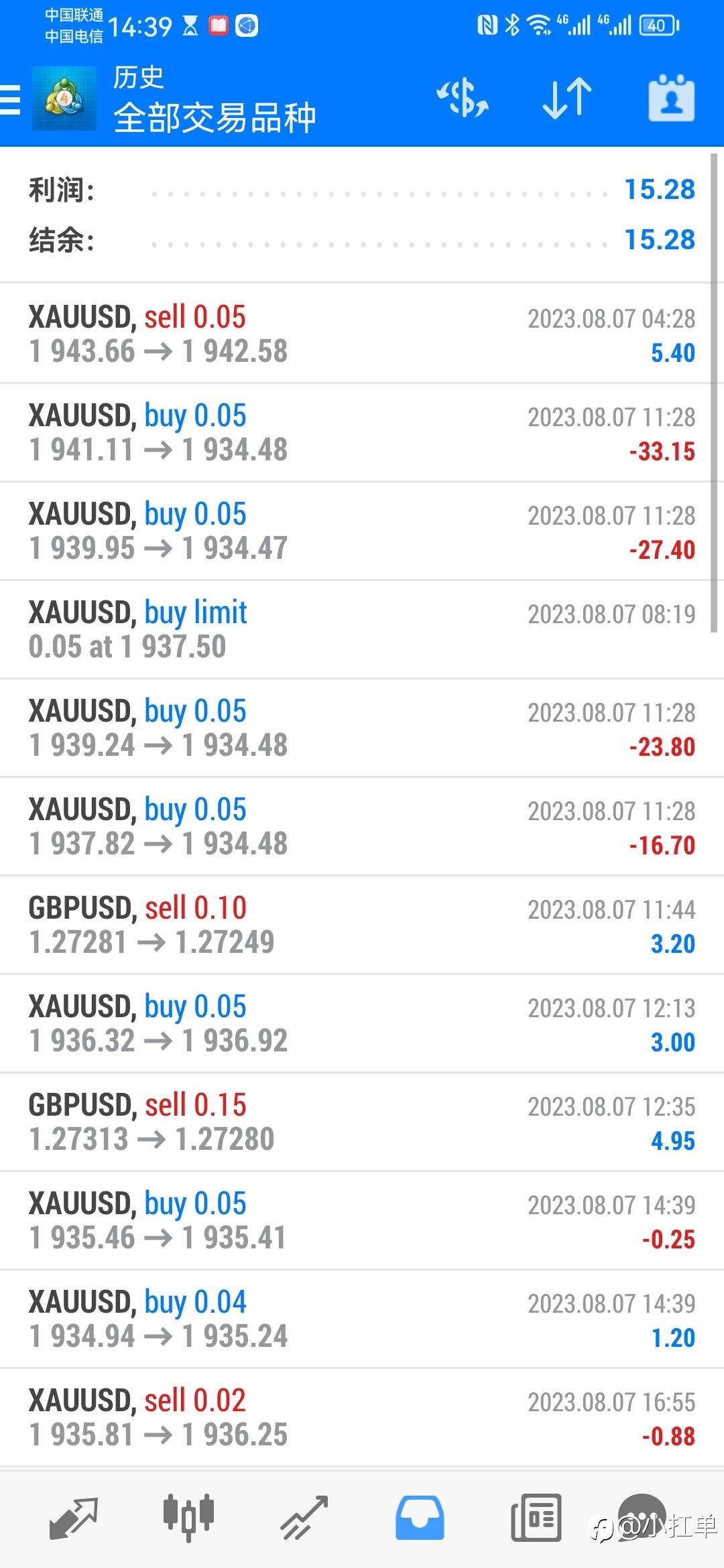The height and width of the screenshot is (1568, 724).
Task: Select the History inbox tab
Action: tap(420, 1518)
